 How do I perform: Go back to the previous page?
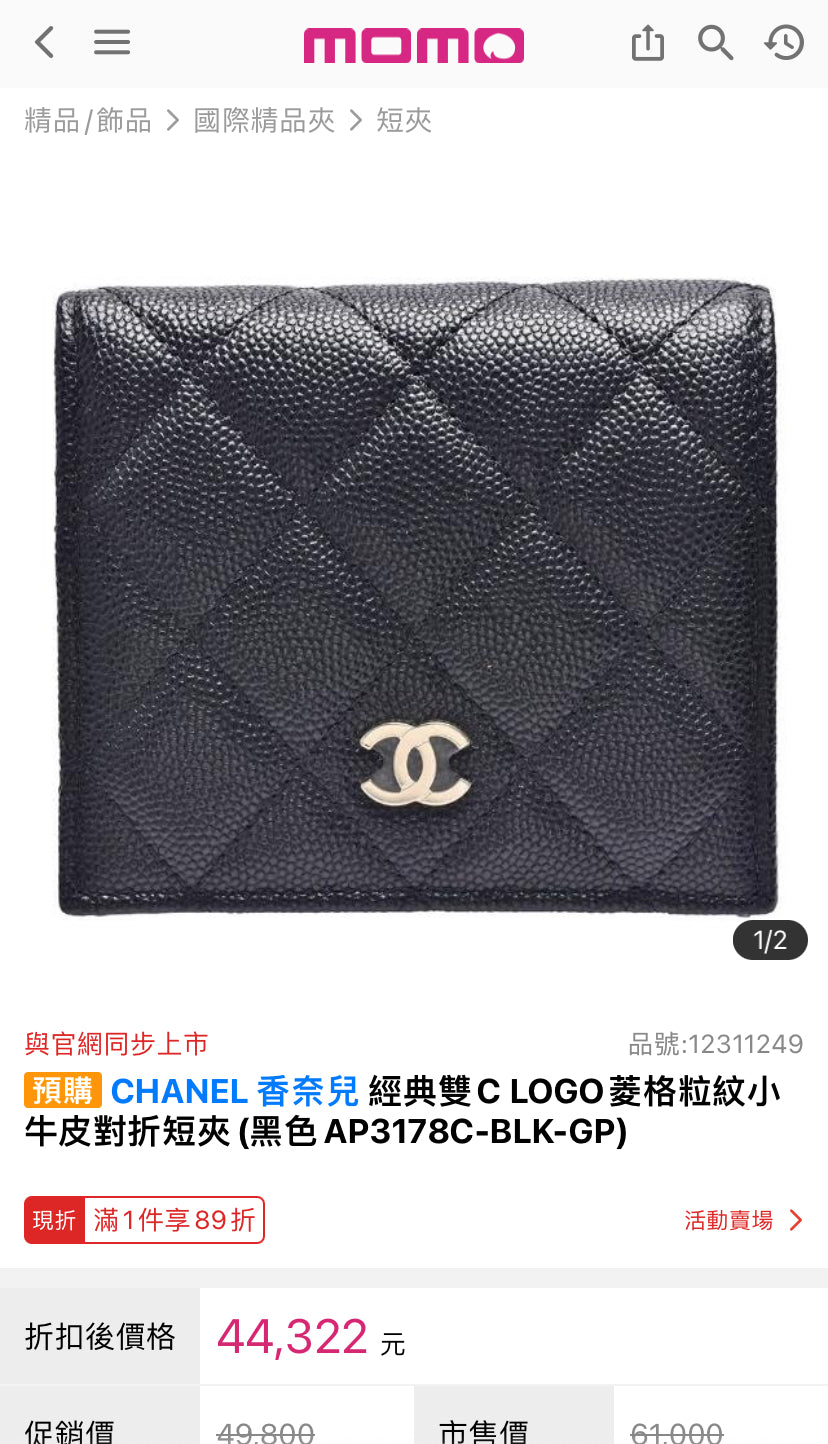coord(44,43)
